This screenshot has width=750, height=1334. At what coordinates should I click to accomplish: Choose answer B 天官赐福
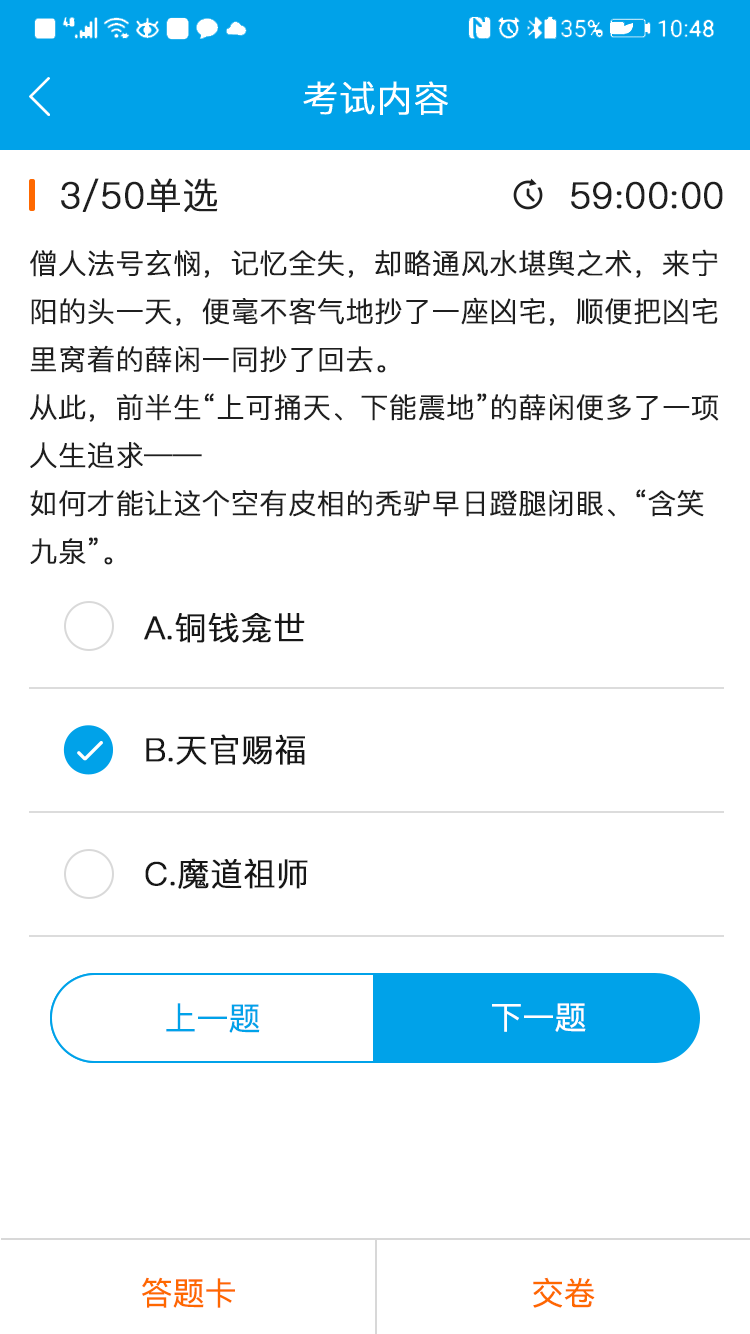click(89, 750)
